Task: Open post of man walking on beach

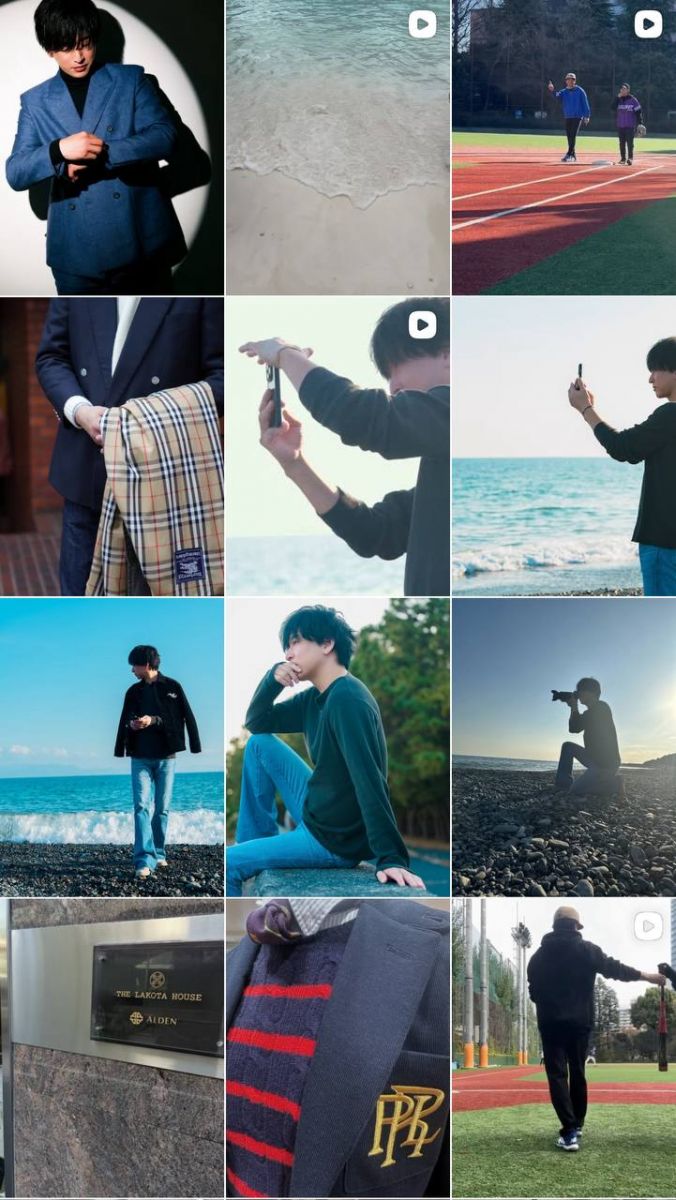Action: [x=112, y=746]
